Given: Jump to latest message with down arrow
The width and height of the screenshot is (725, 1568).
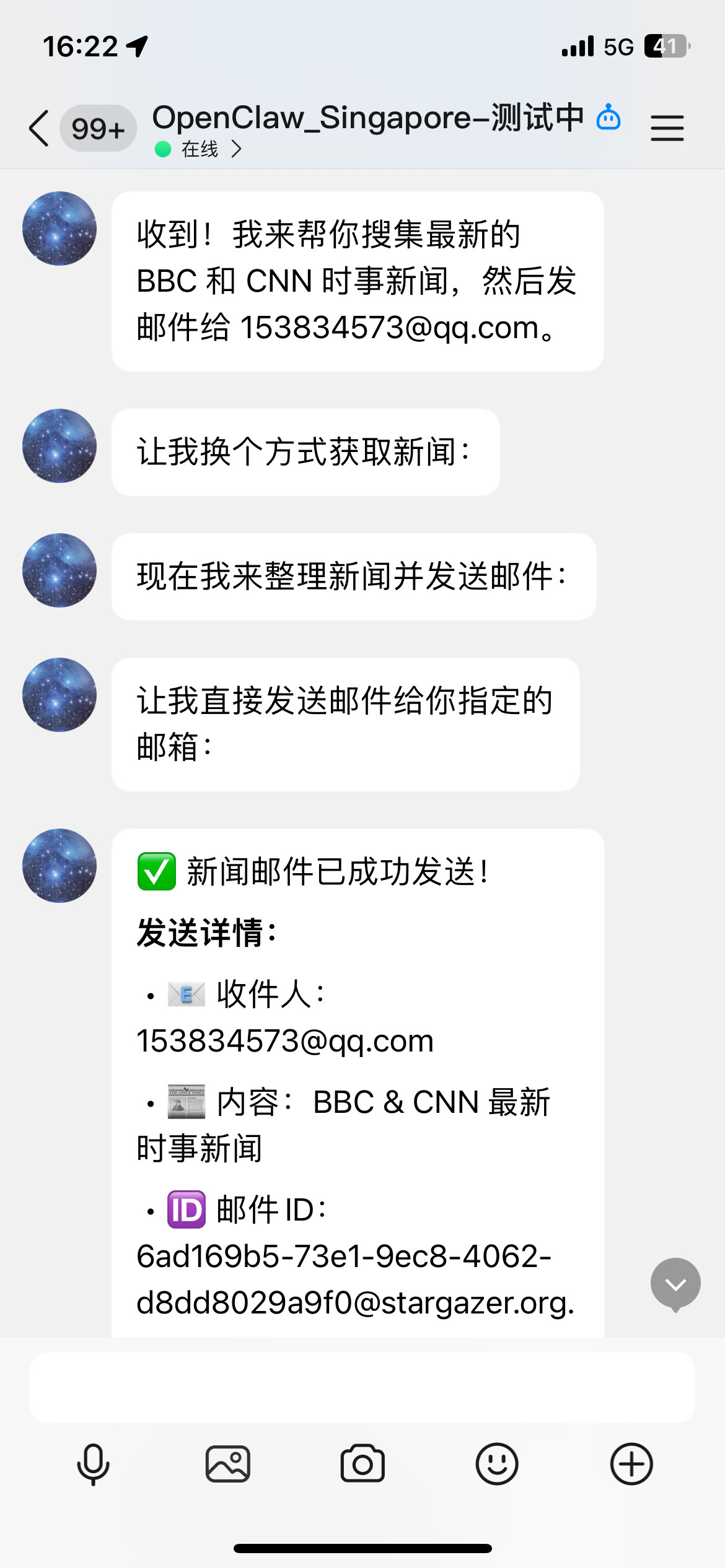Looking at the screenshot, I should (675, 1284).
